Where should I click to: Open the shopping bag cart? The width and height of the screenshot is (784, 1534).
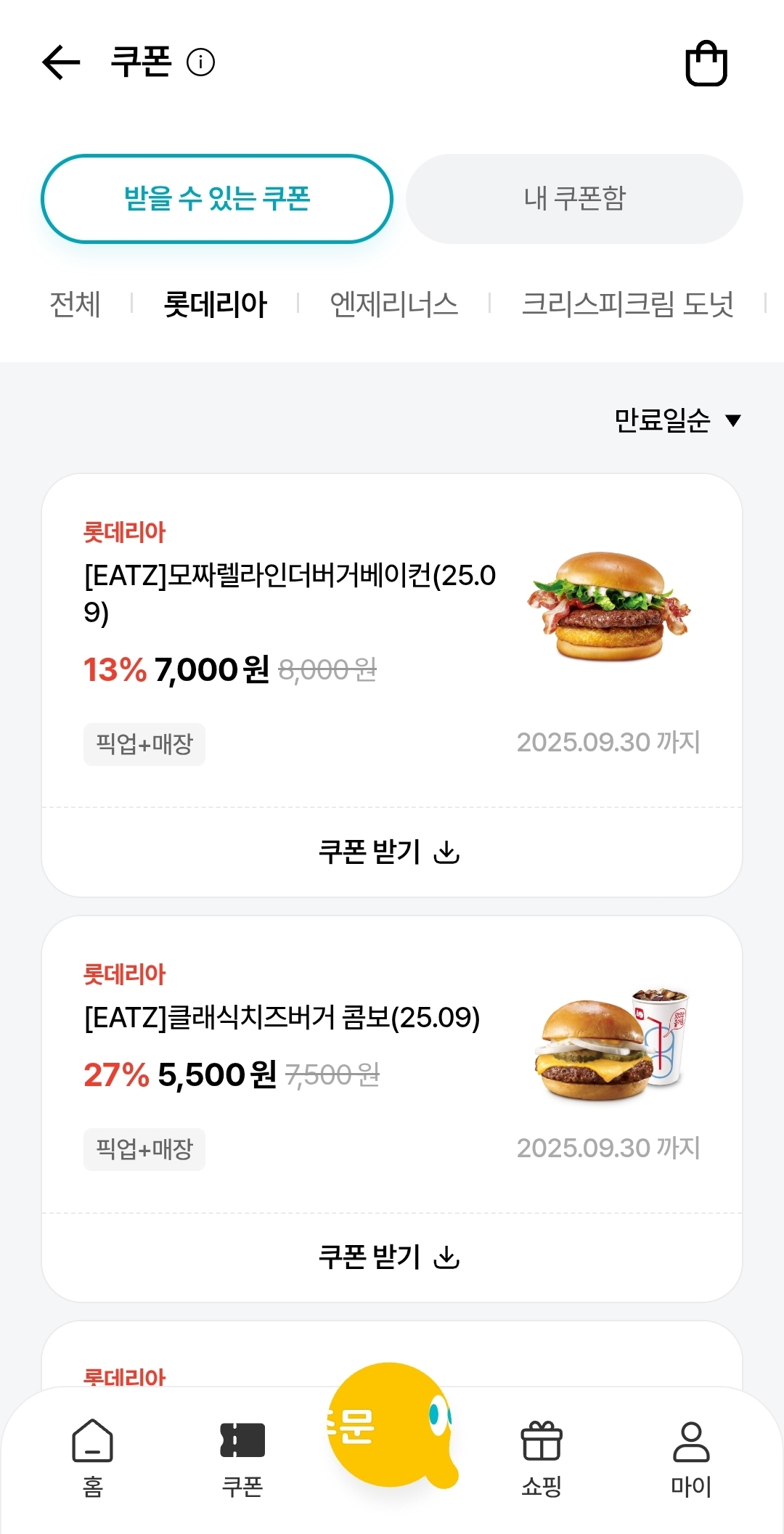pos(706,64)
